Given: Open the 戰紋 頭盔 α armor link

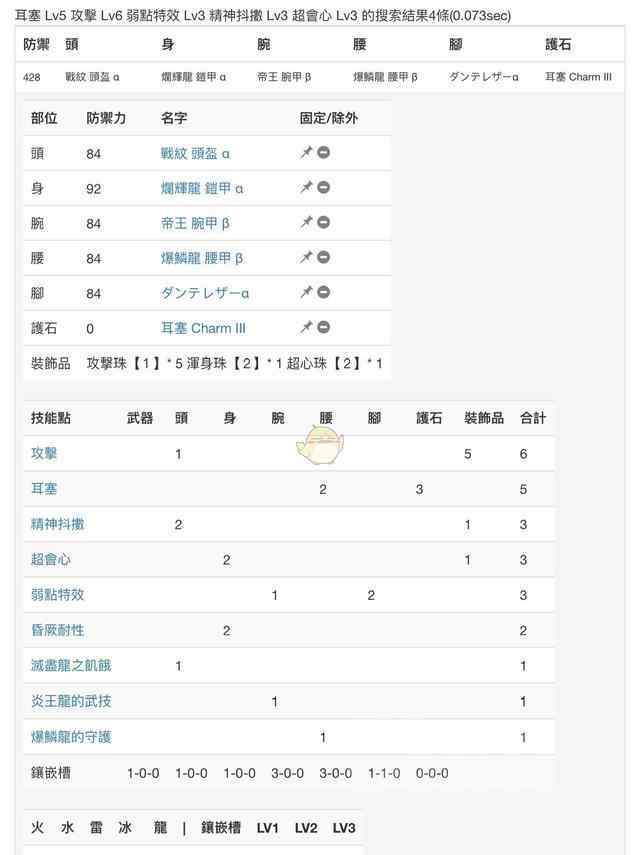Looking at the screenshot, I should coord(195,154).
